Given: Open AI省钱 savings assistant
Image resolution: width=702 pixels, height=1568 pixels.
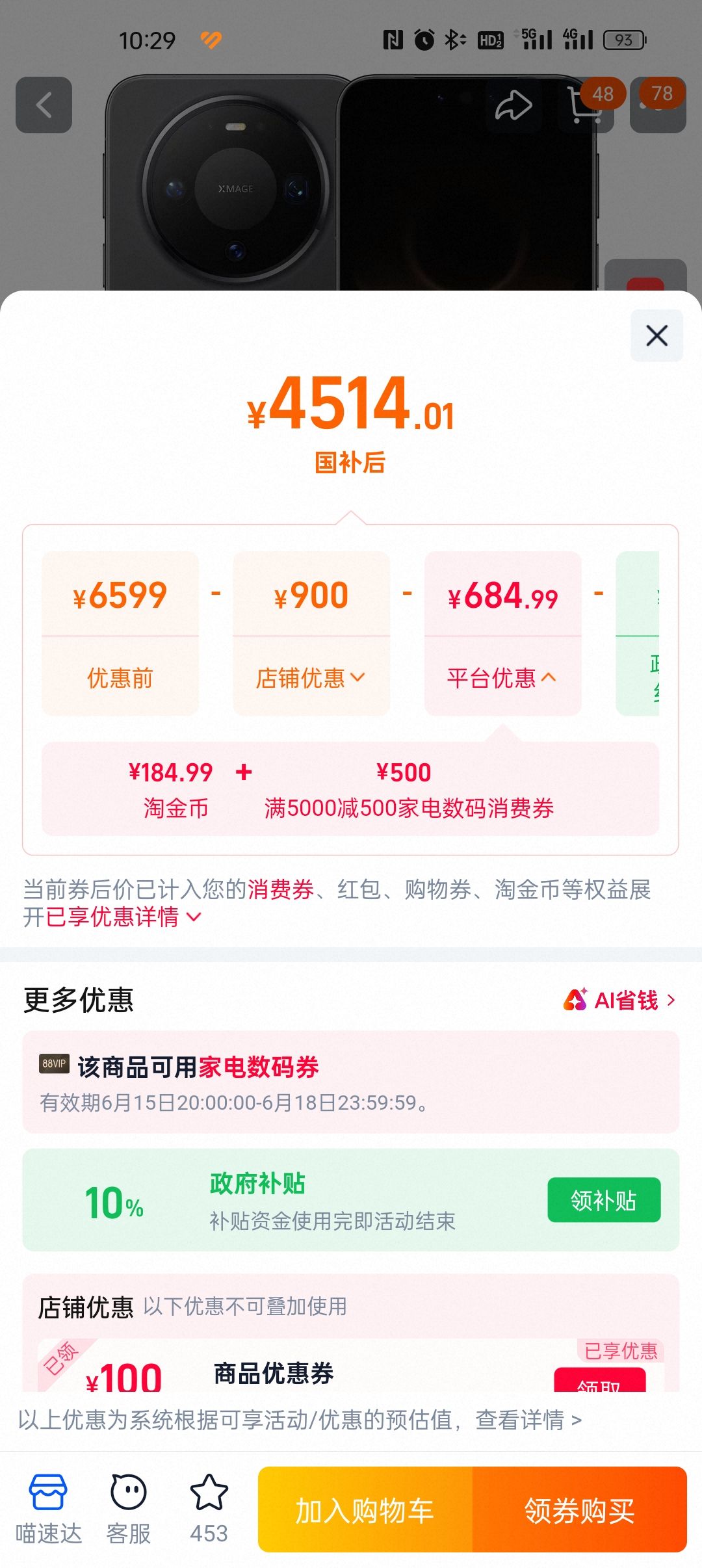Looking at the screenshot, I should [619, 1000].
